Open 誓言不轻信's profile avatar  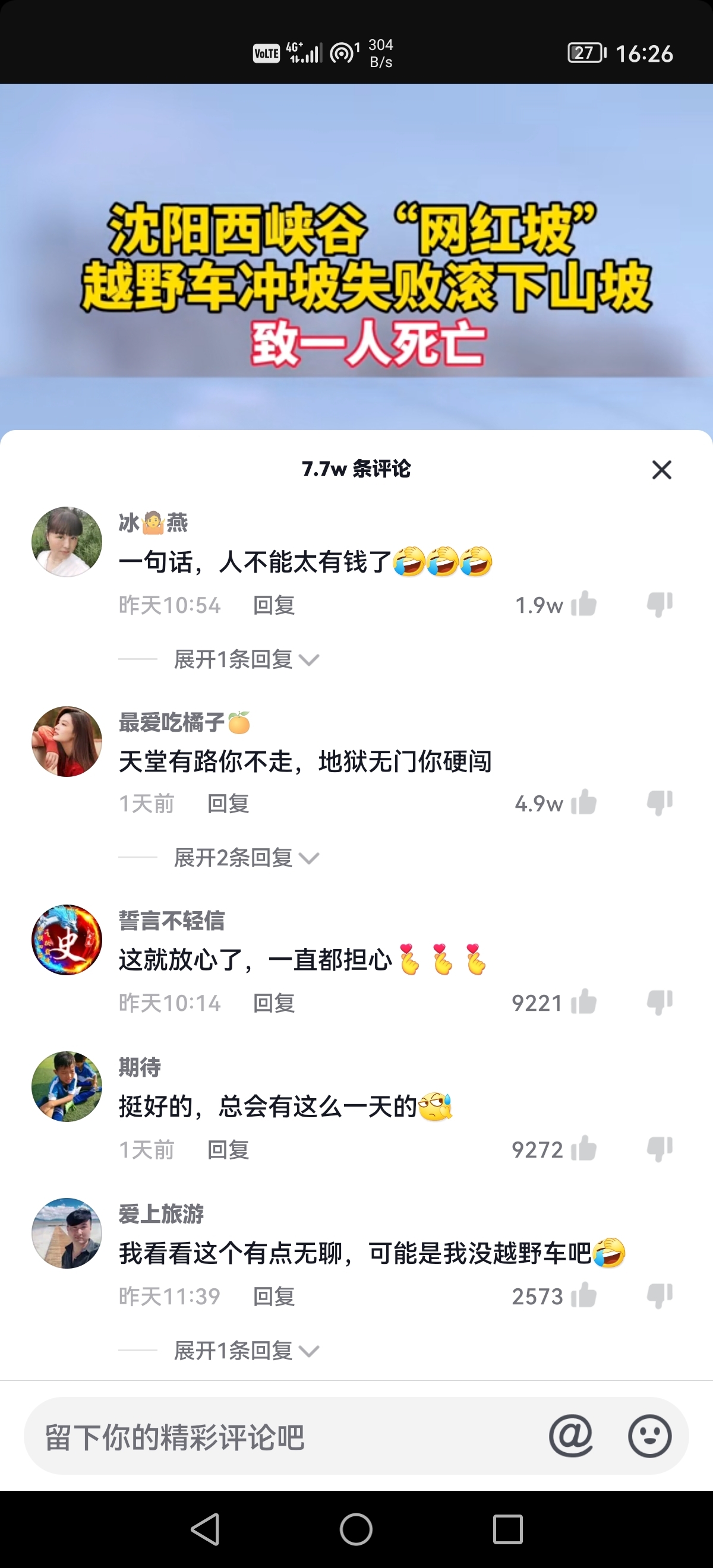pyautogui.click(x=67, y=940)
